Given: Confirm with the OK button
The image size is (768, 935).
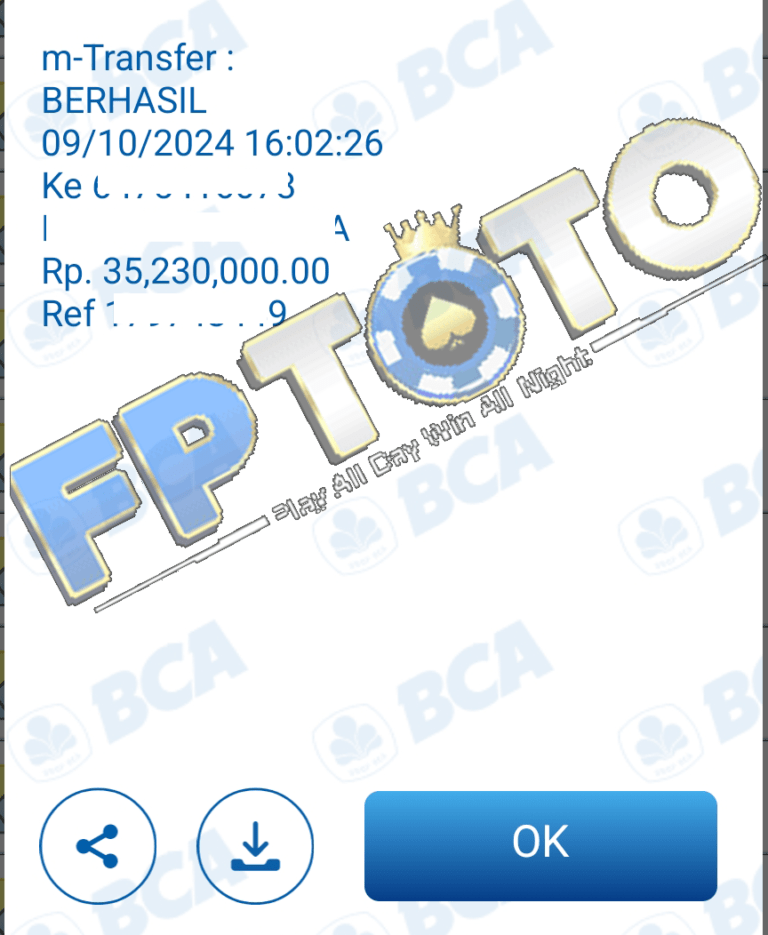Looking at the screenshot, I should (540, 845).
